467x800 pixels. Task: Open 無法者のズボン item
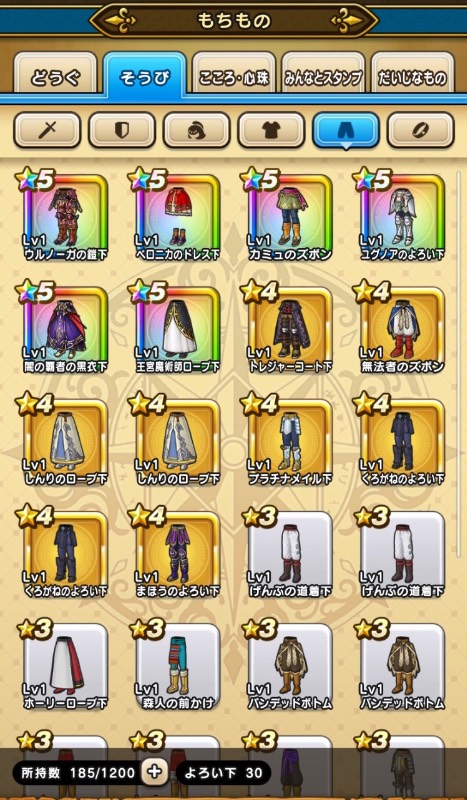coord(401,329)
